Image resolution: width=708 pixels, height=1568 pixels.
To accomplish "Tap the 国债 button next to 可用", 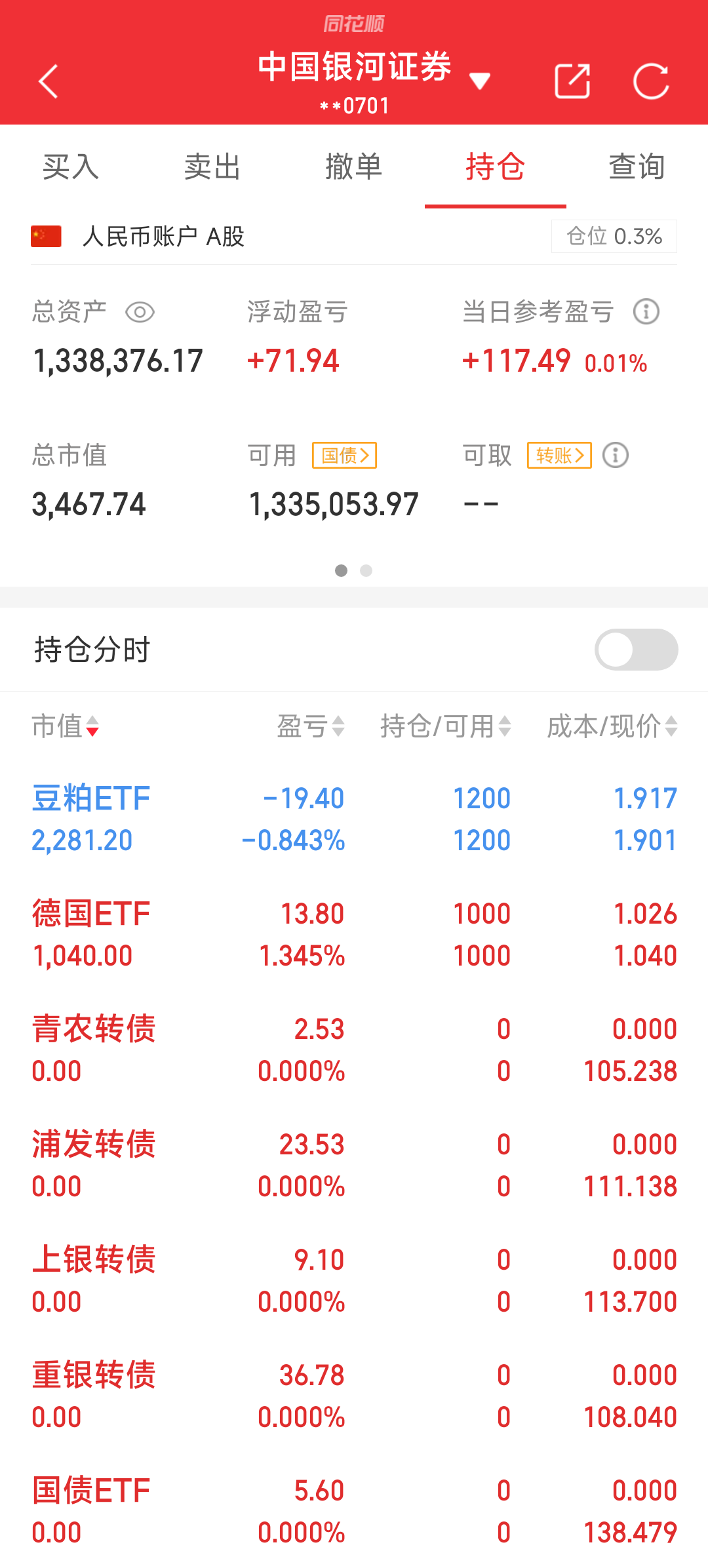I will [344, 455].
